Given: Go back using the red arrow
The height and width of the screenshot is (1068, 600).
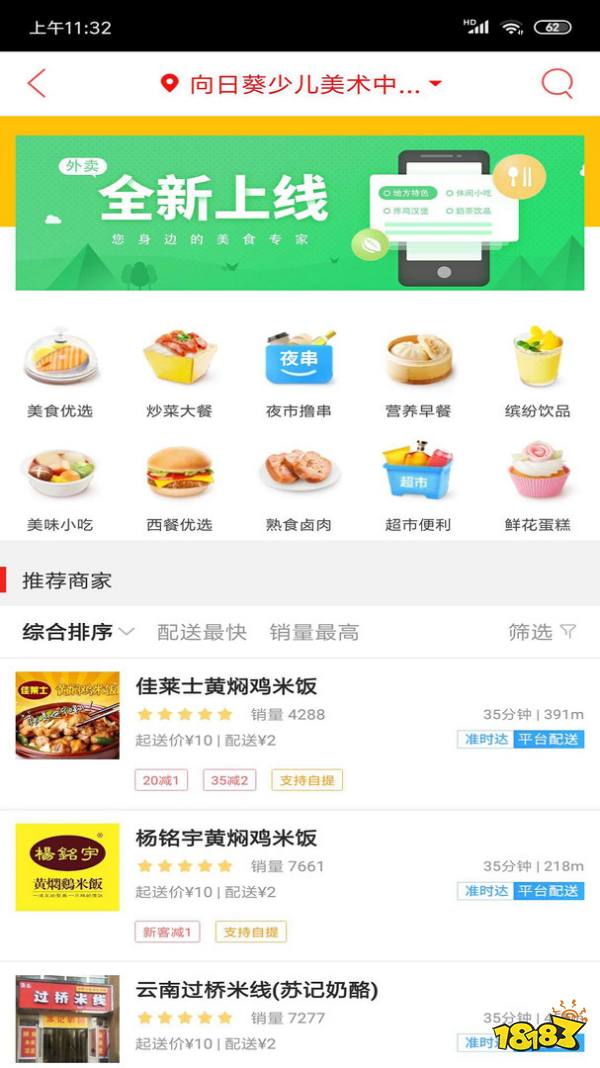Looking at the screenshot, I should [x=37, y=83].
